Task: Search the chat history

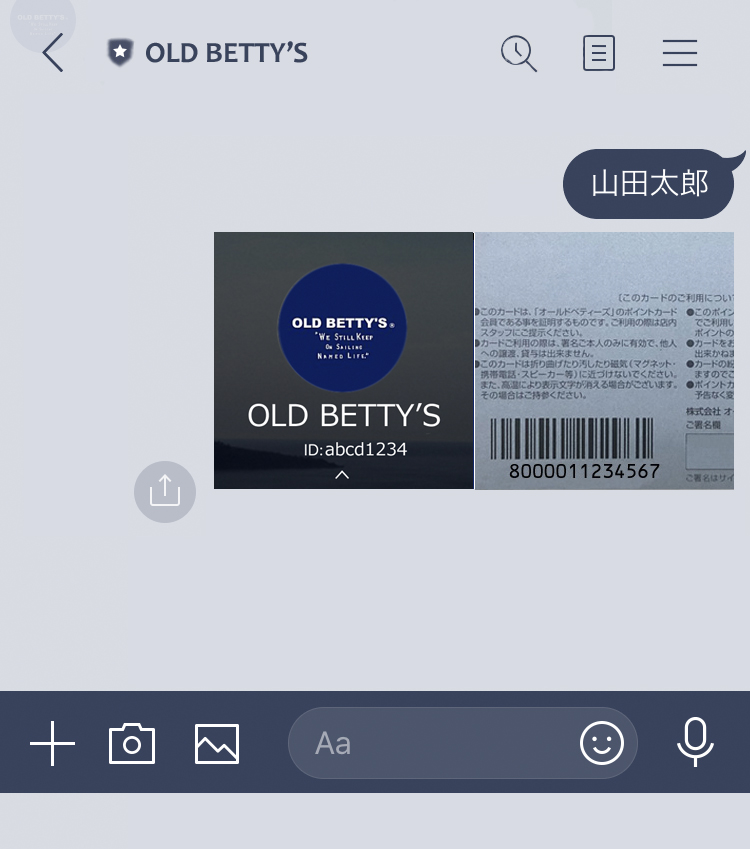Action: (x=518, y=53)
